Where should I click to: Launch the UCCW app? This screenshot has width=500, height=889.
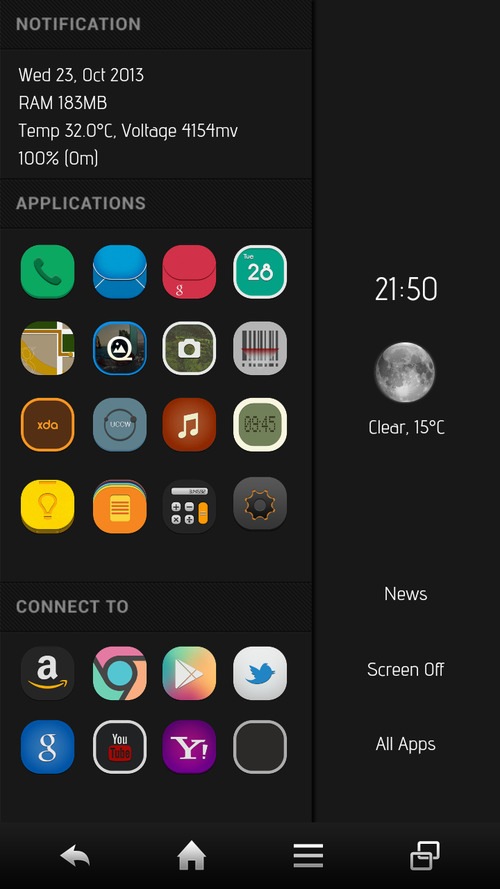coord(120,425)
